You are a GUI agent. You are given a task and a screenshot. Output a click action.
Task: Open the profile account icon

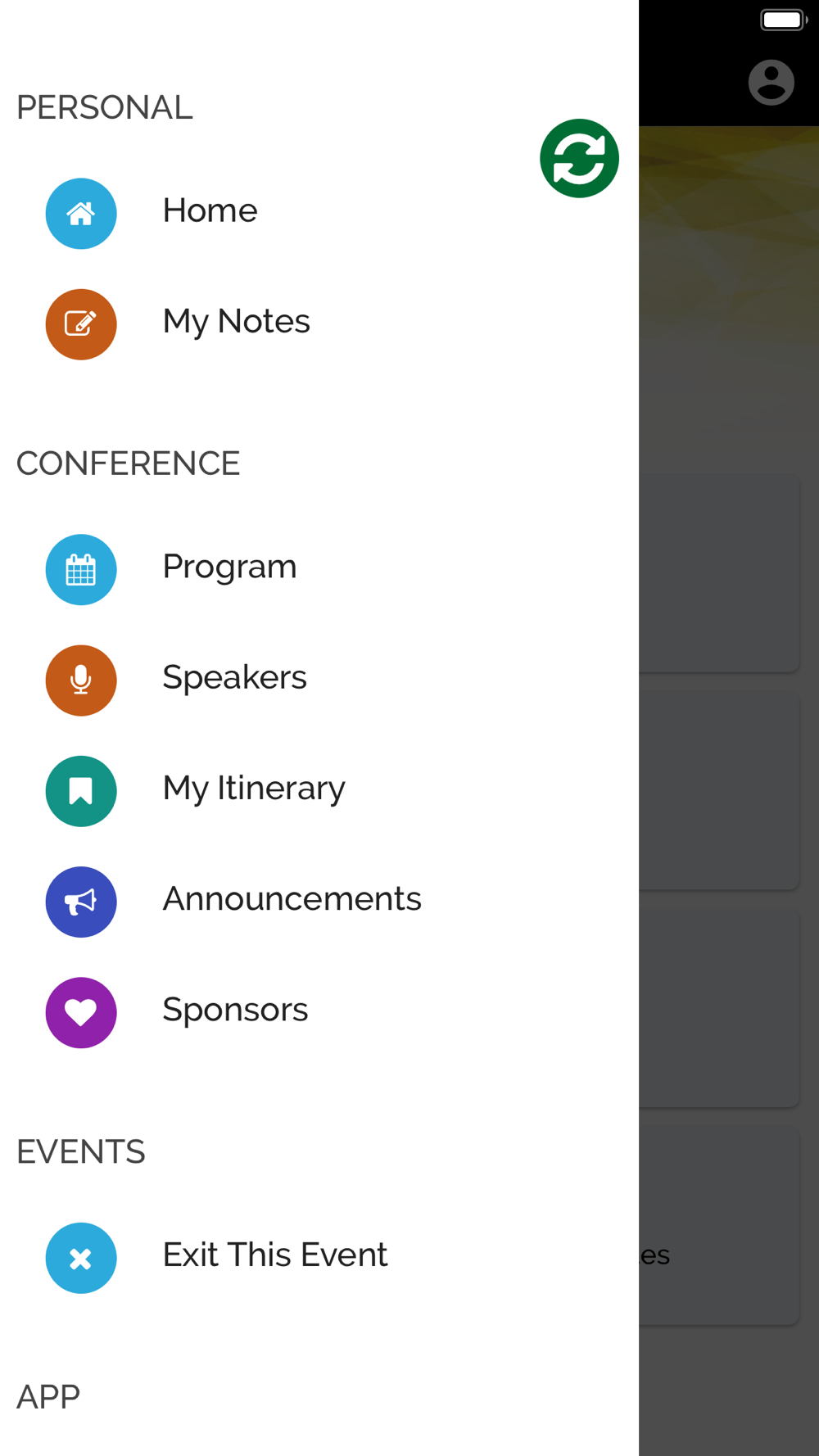(x=771, y=82)
